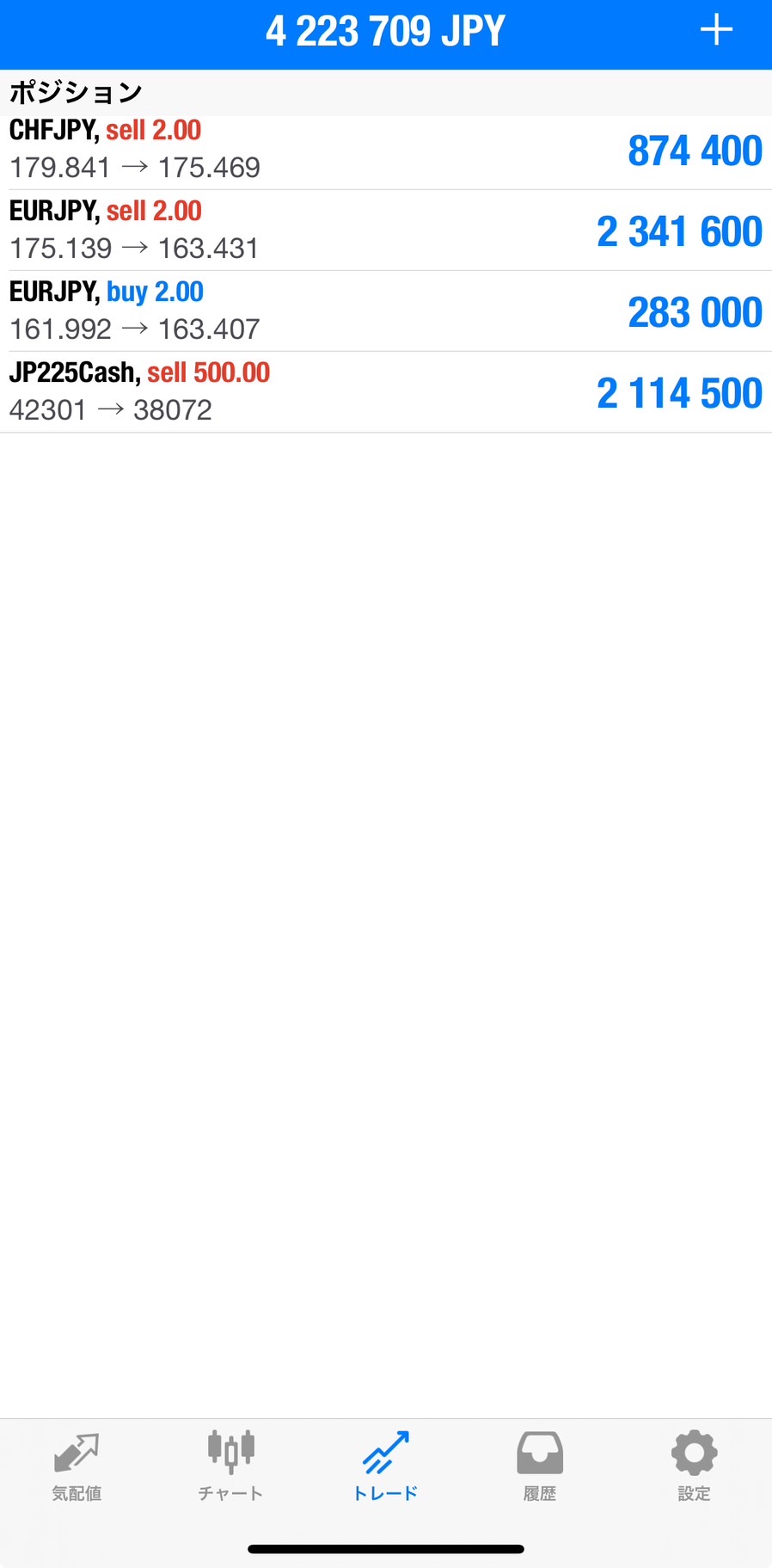772x1568 pixels.
Task: Open the 履歴 history tab
Action: (540, 1467)
